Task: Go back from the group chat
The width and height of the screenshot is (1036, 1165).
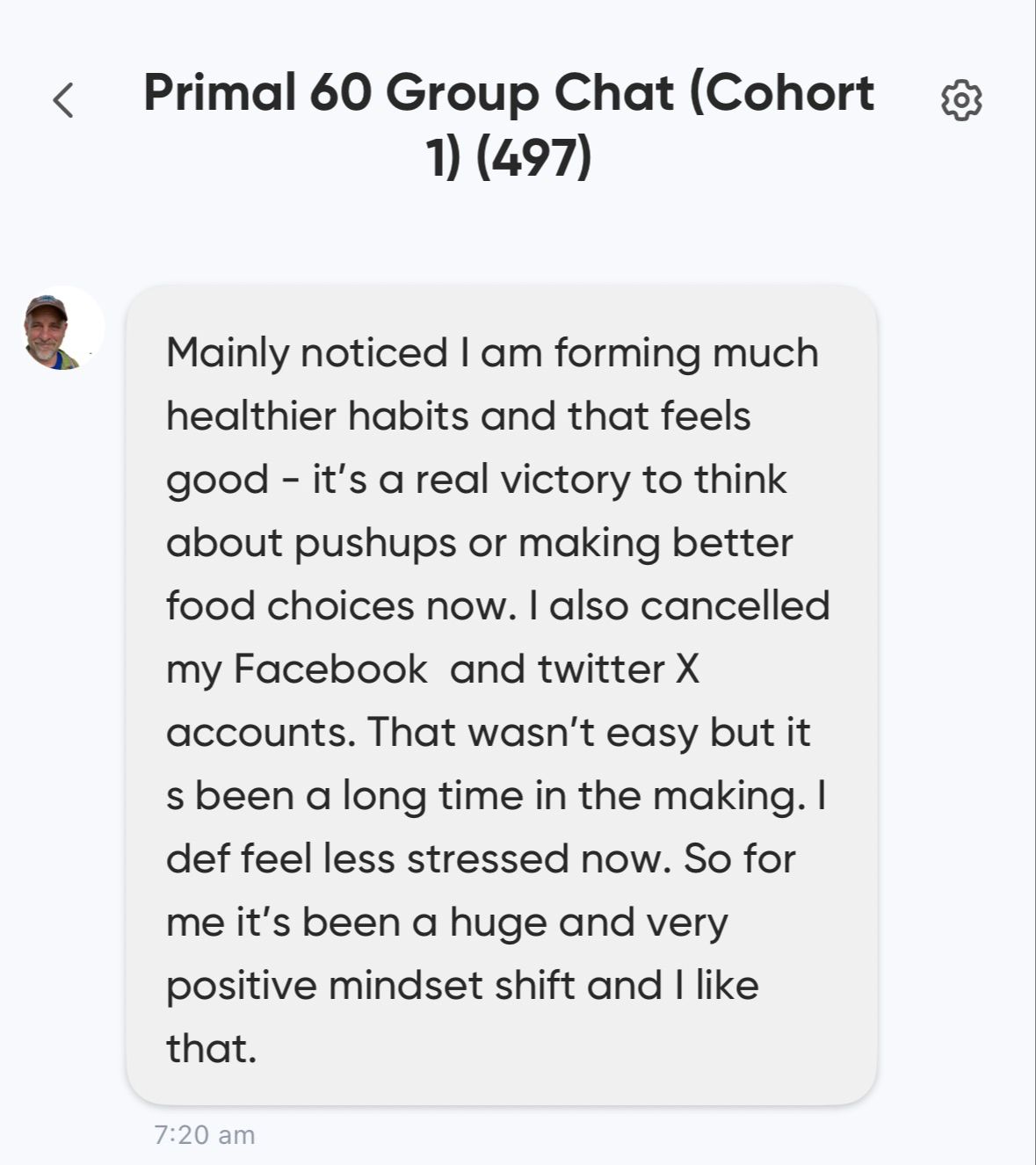Action: (x=63, y=100)
